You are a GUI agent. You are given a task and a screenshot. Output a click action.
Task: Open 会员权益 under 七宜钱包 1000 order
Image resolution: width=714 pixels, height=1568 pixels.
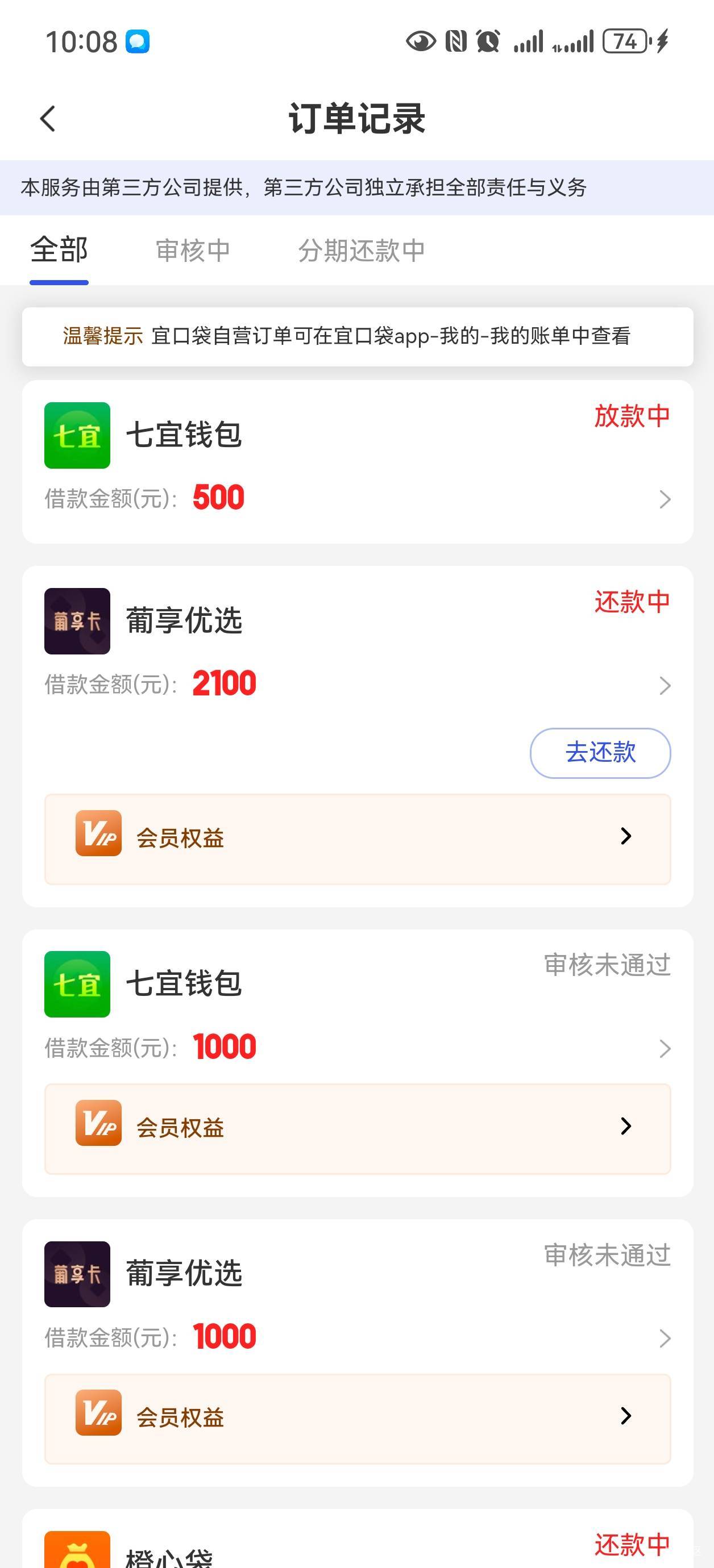(x=357, y=1128)
